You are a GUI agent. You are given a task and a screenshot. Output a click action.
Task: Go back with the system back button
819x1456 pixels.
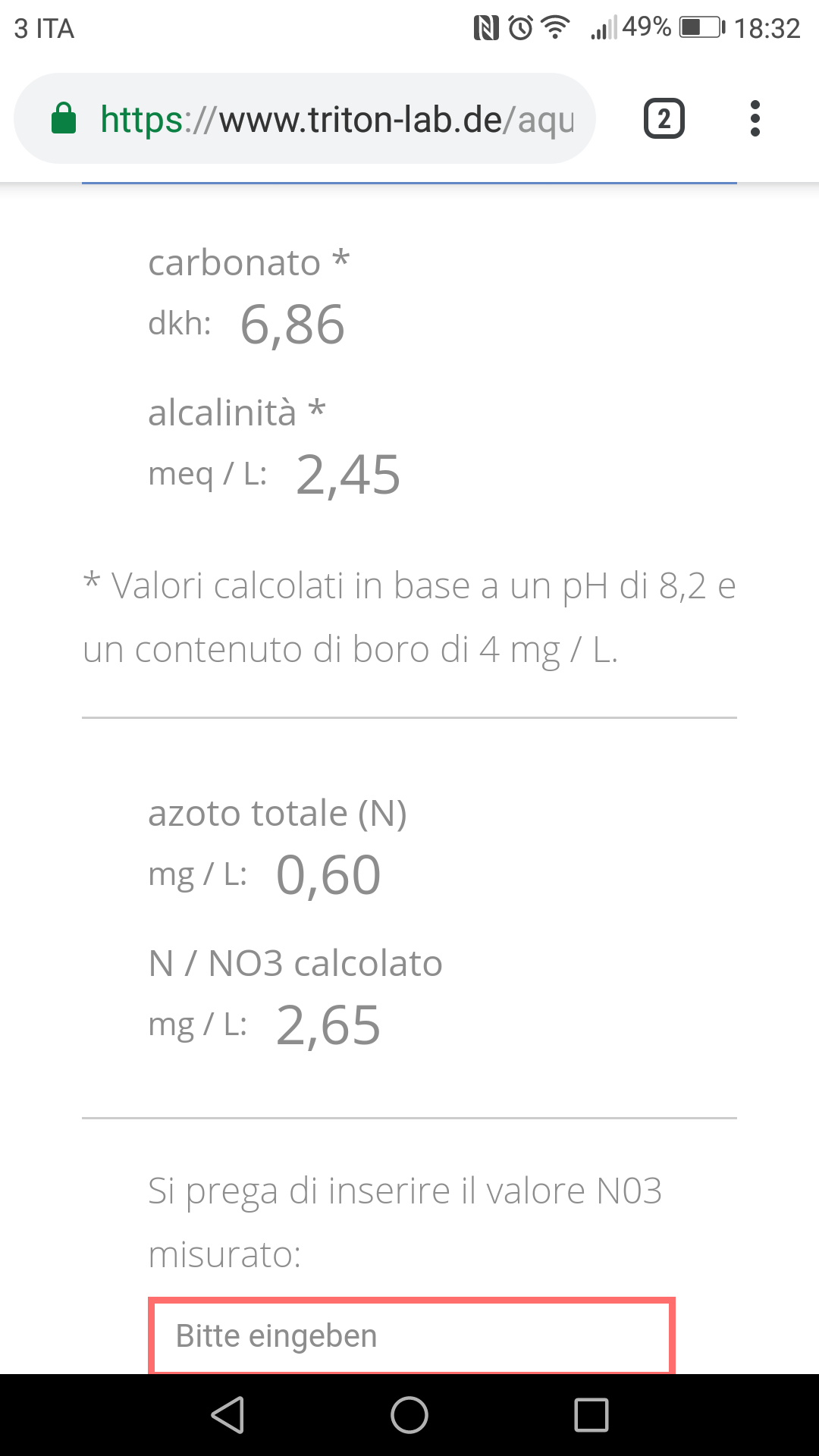pos(227,1415)
